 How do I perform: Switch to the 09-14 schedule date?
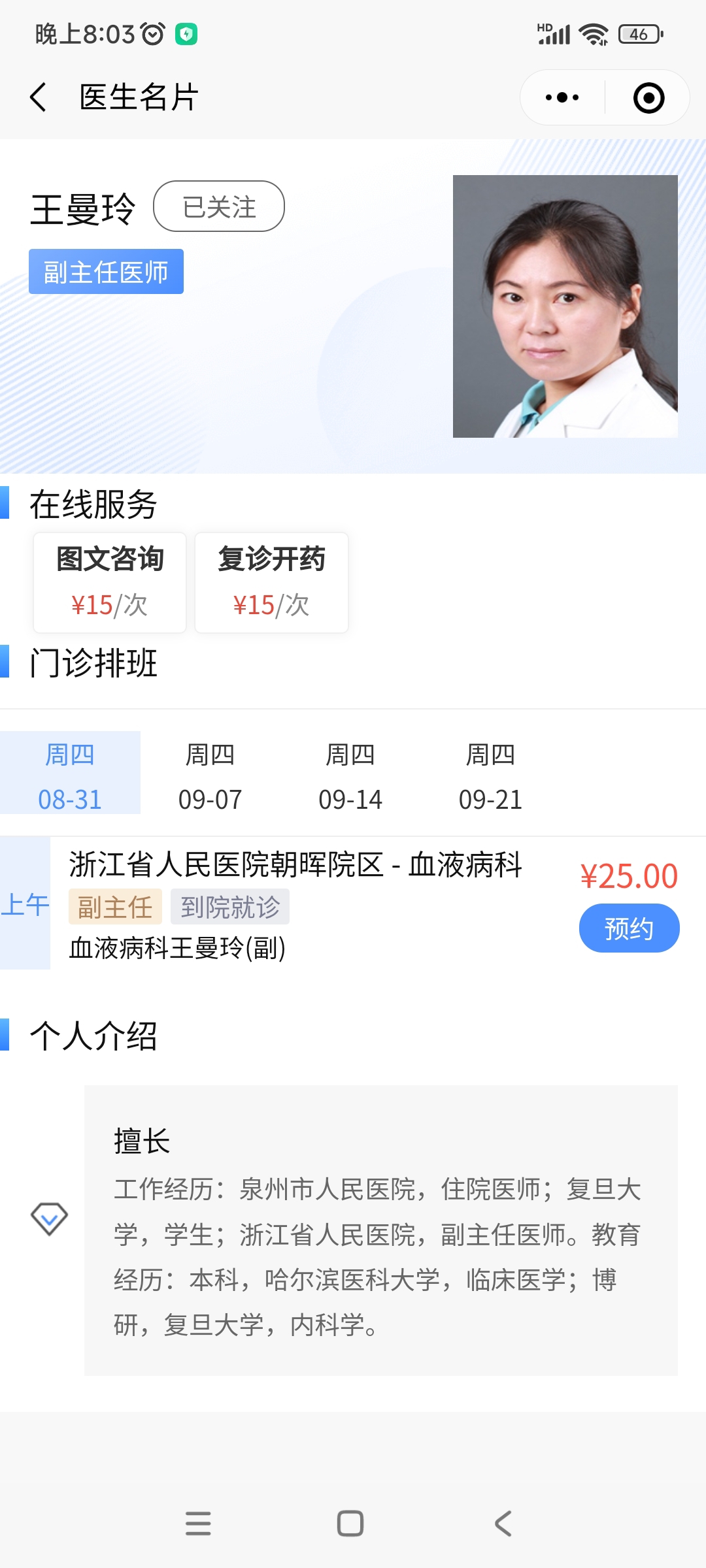(350, 772)
